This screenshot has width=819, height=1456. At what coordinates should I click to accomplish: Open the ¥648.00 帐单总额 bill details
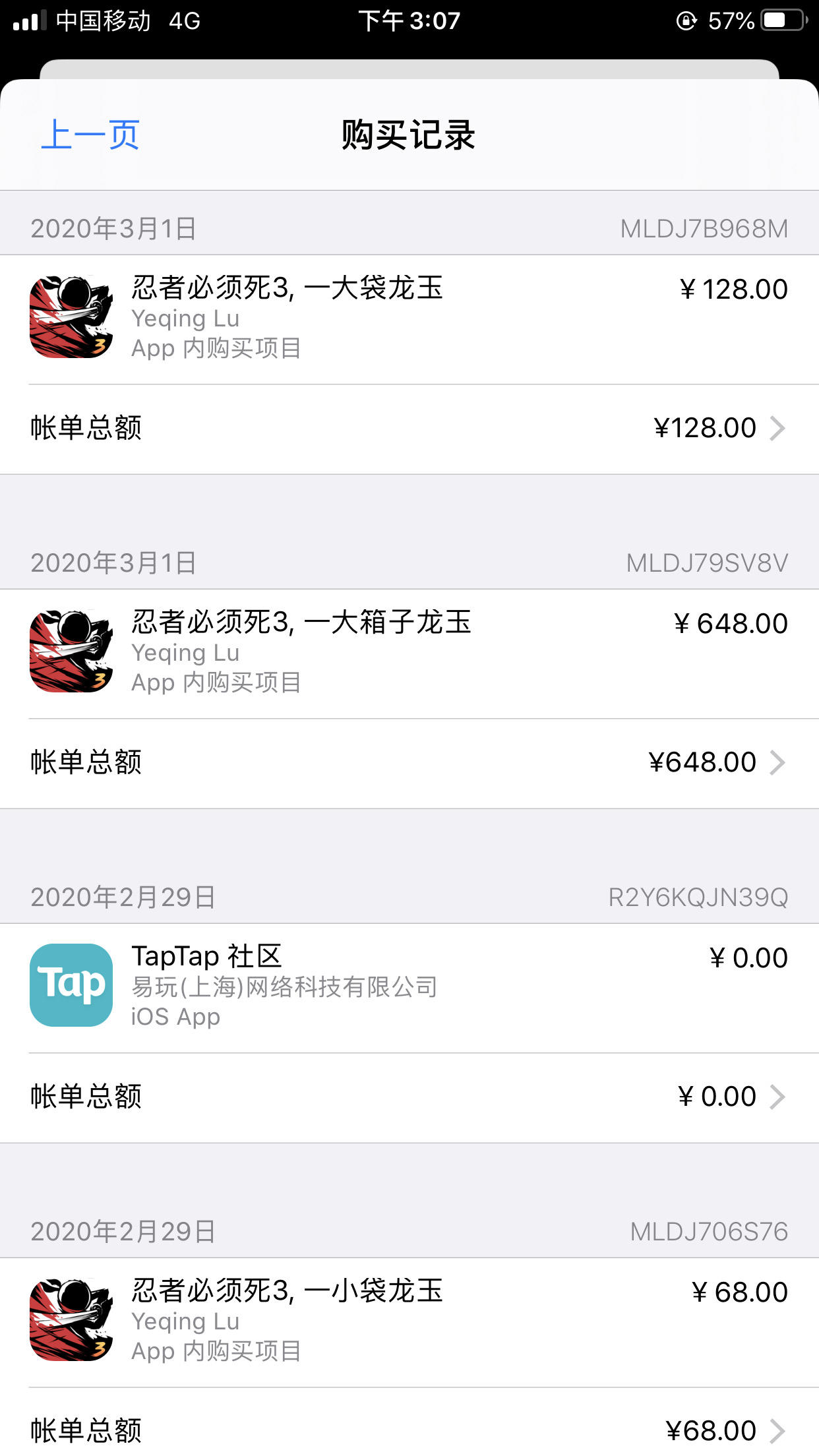click(x=409, y=763)
